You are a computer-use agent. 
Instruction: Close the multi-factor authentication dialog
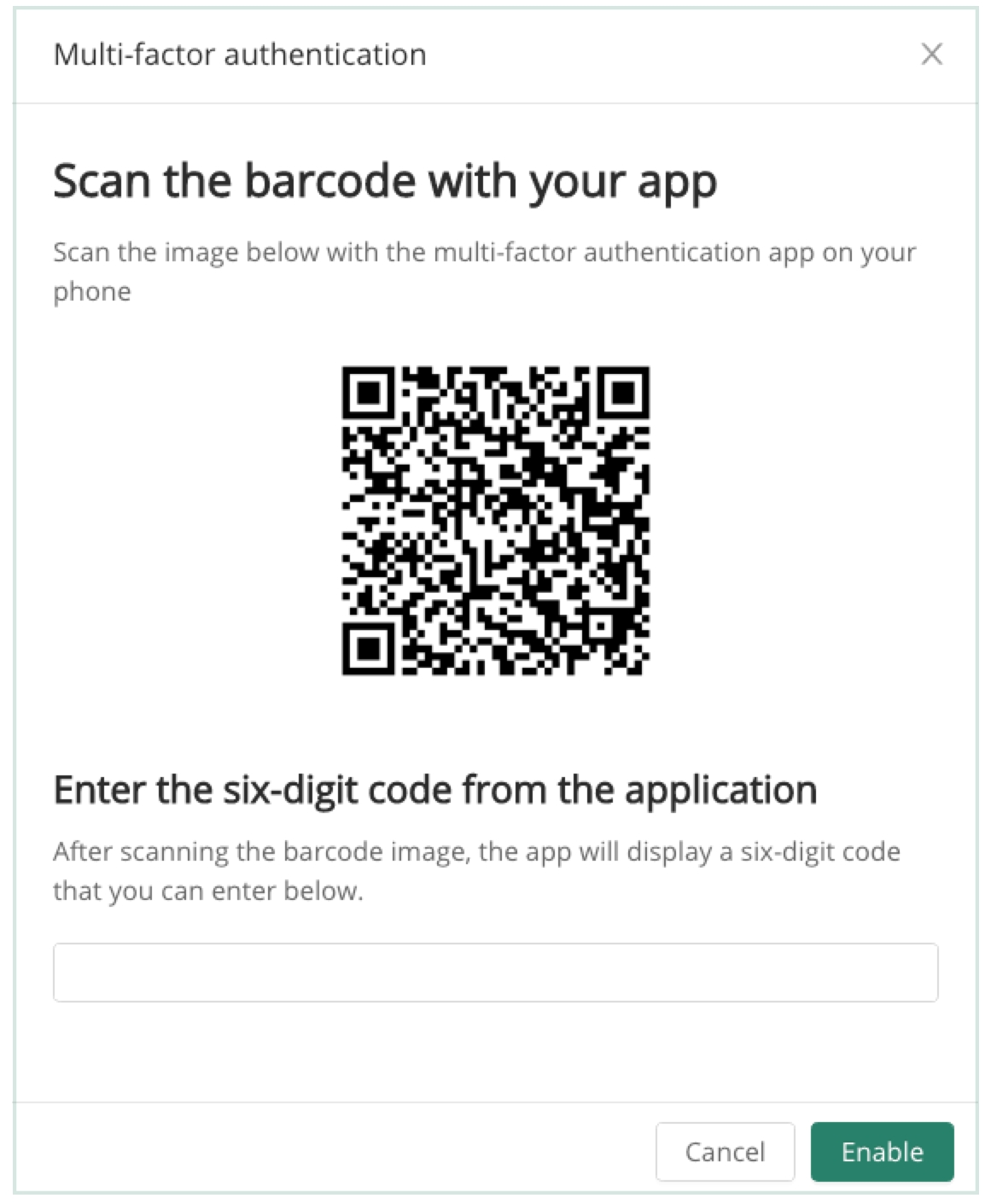pos(931,55)
